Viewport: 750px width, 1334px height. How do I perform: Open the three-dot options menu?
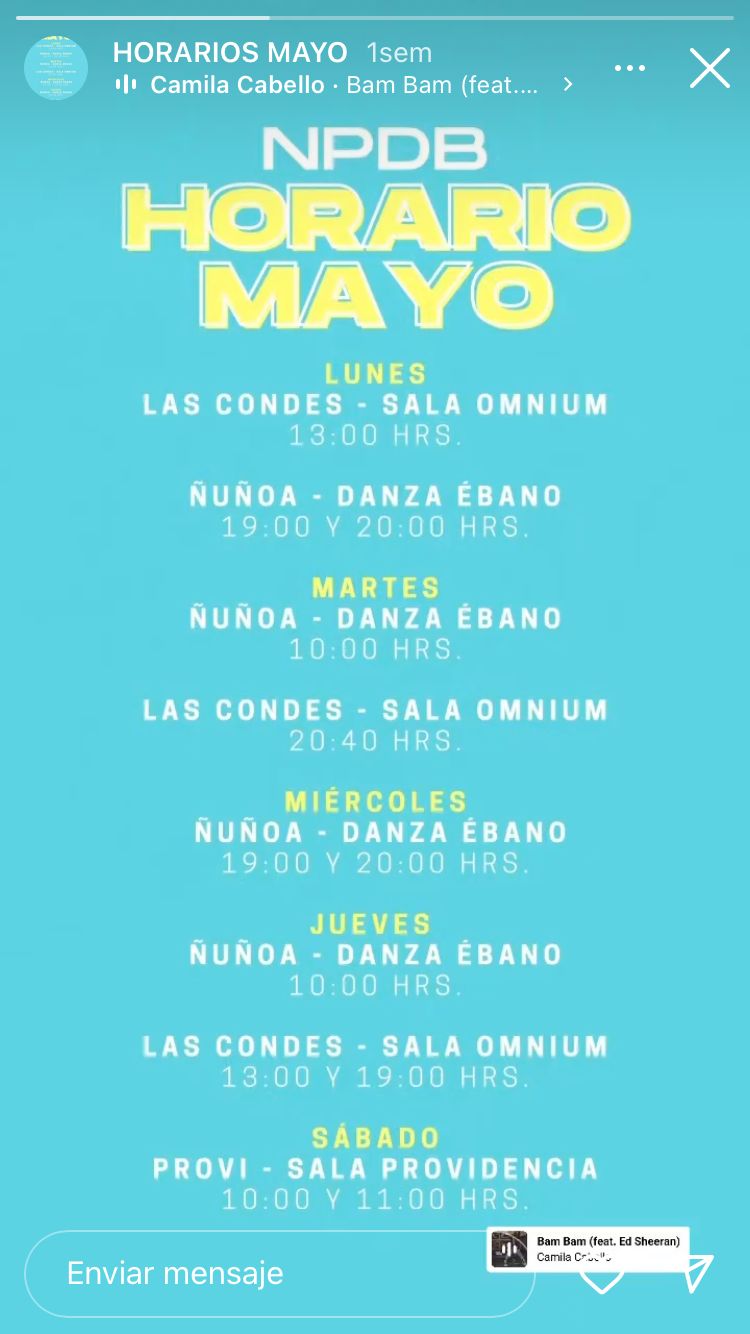(x=629, y=68)
